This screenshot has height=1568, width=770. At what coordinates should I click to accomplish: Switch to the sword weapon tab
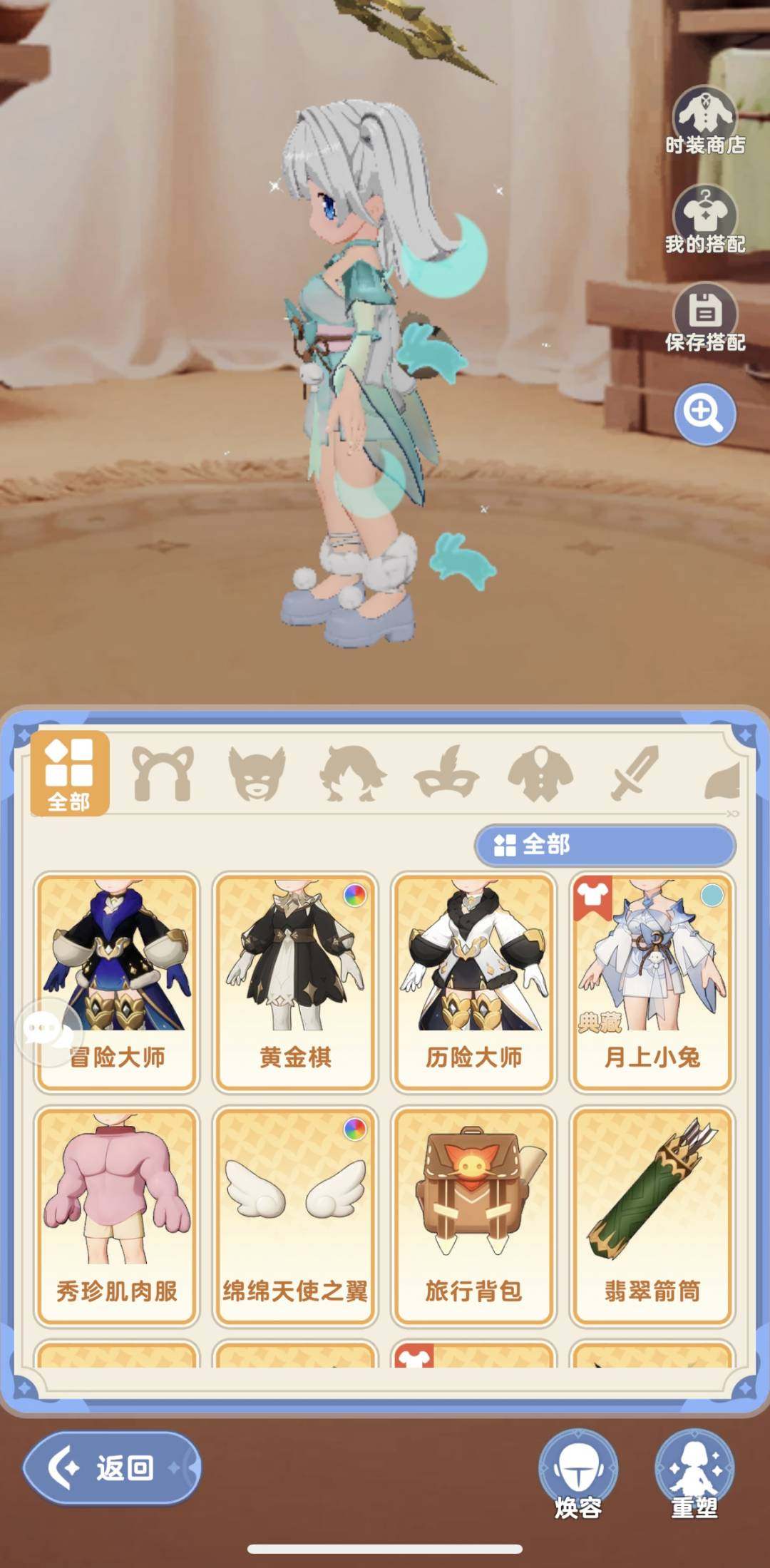635,773
